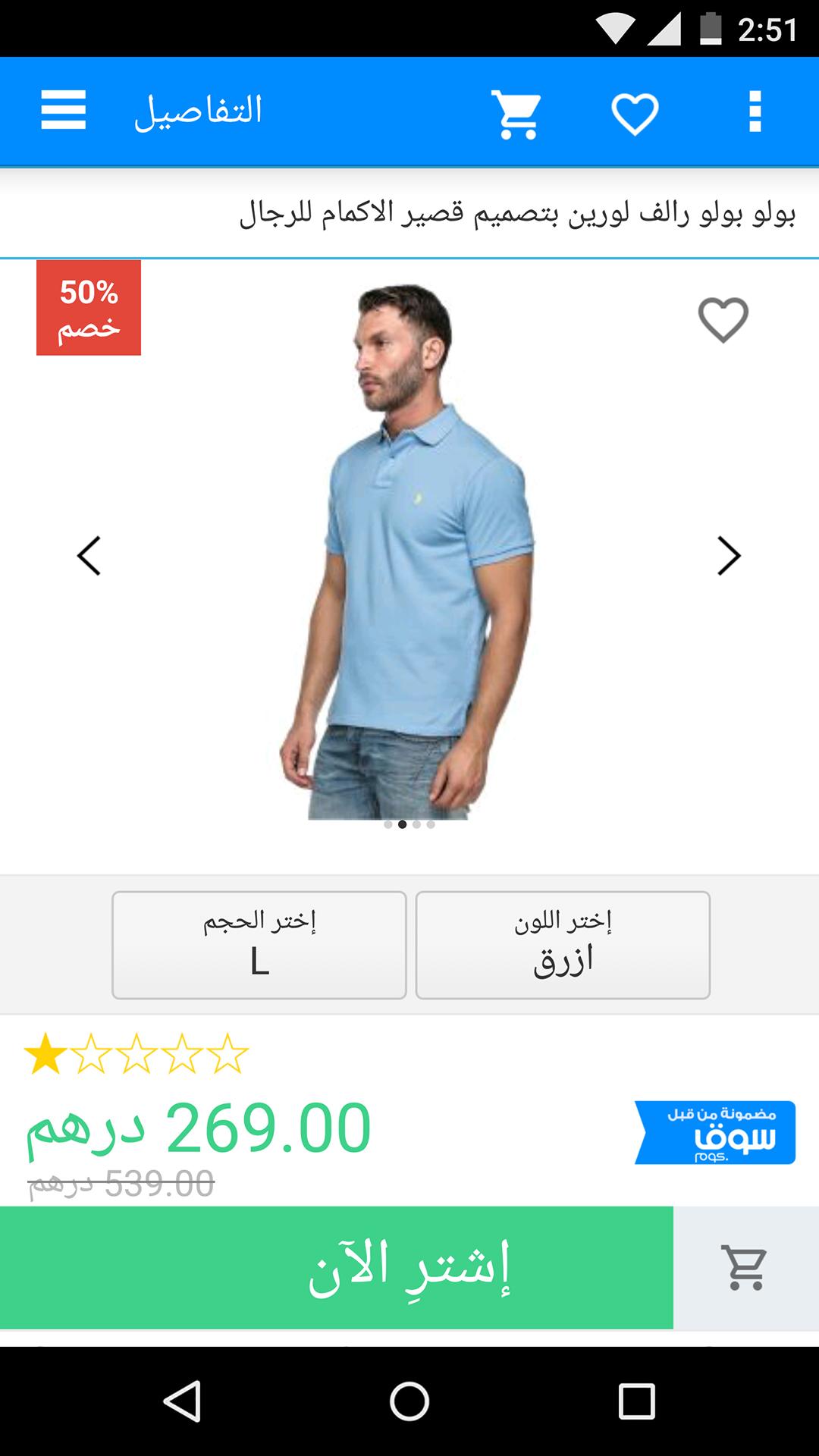View the product star rating reviews

pyautogui.click(x=136, y=1054)
